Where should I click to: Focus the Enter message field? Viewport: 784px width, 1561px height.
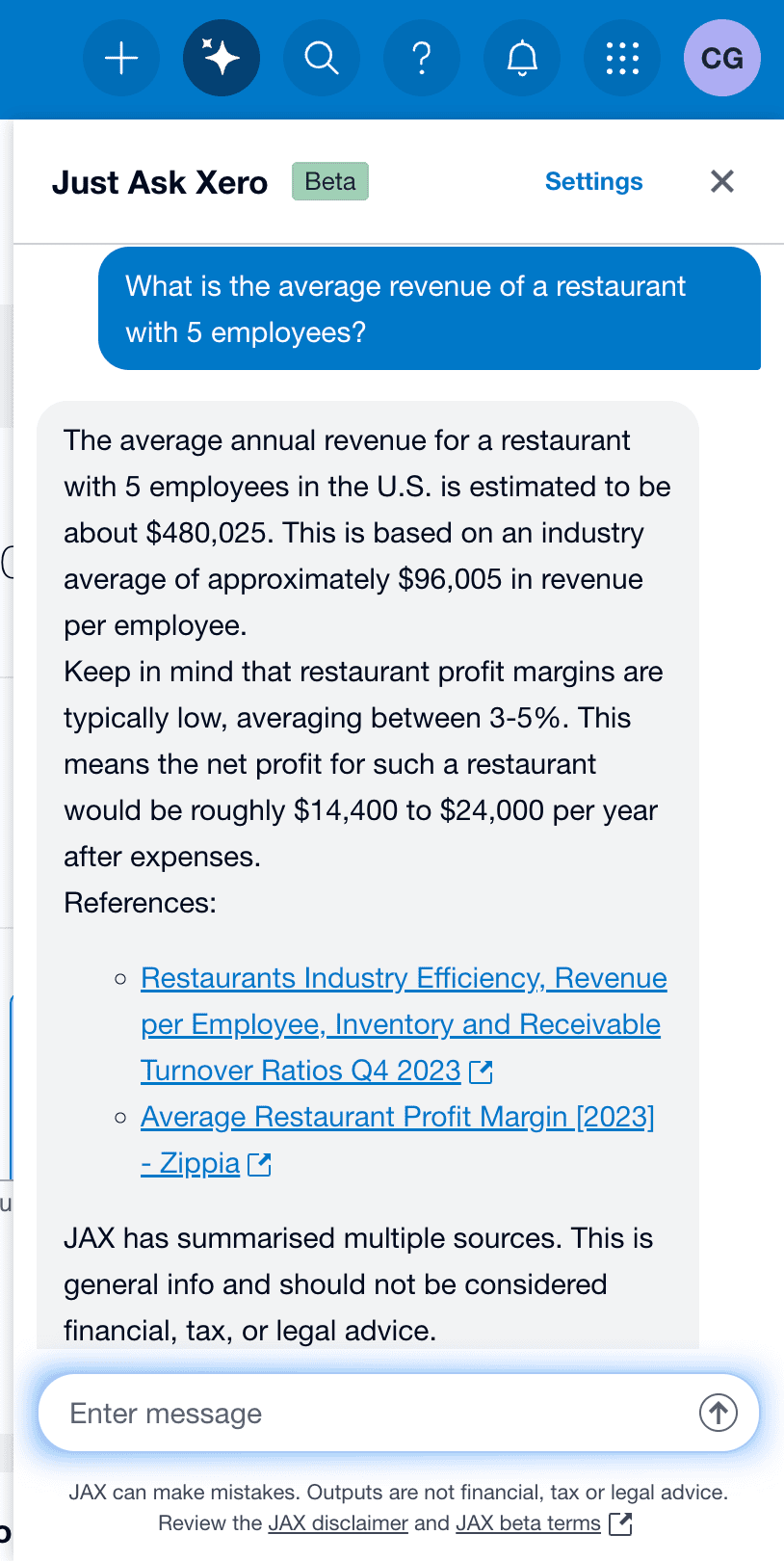point(366,1414)
